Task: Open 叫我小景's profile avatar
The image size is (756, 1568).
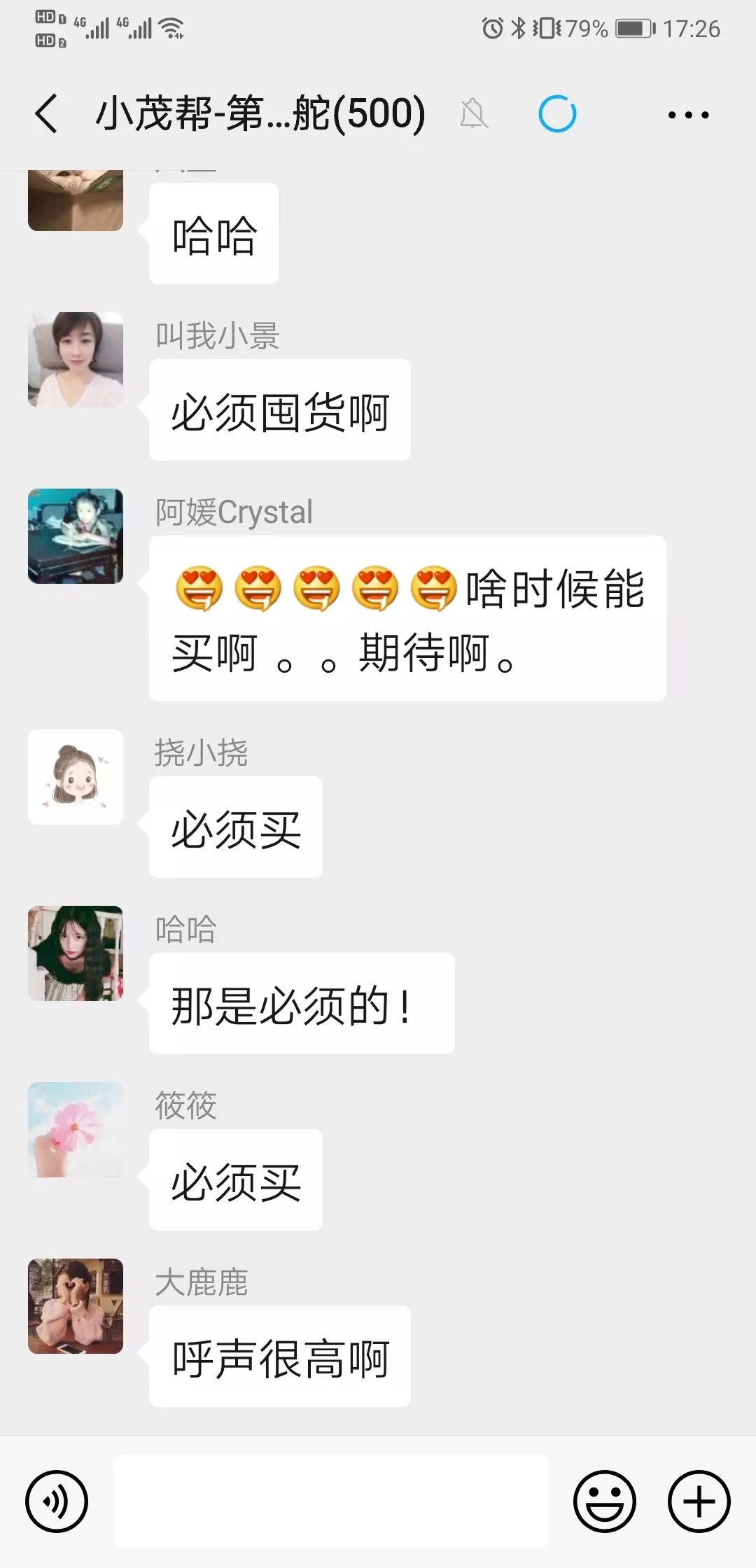Action: pos(76,360)
